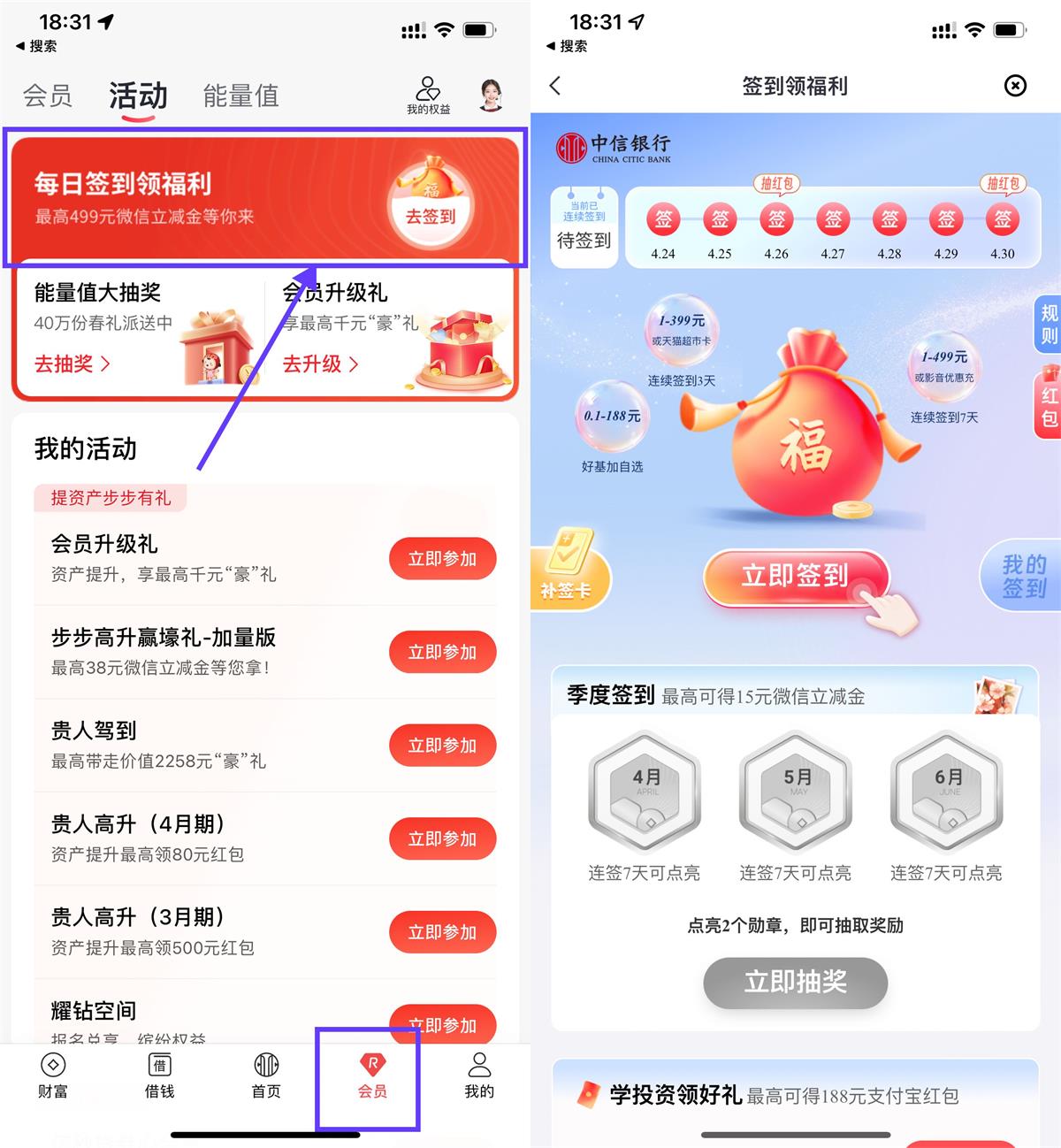Tap 立即参加 for 会员升级礼 activity
Image resolution: width=1061 pixels, height=1148 pixels.
442,559
